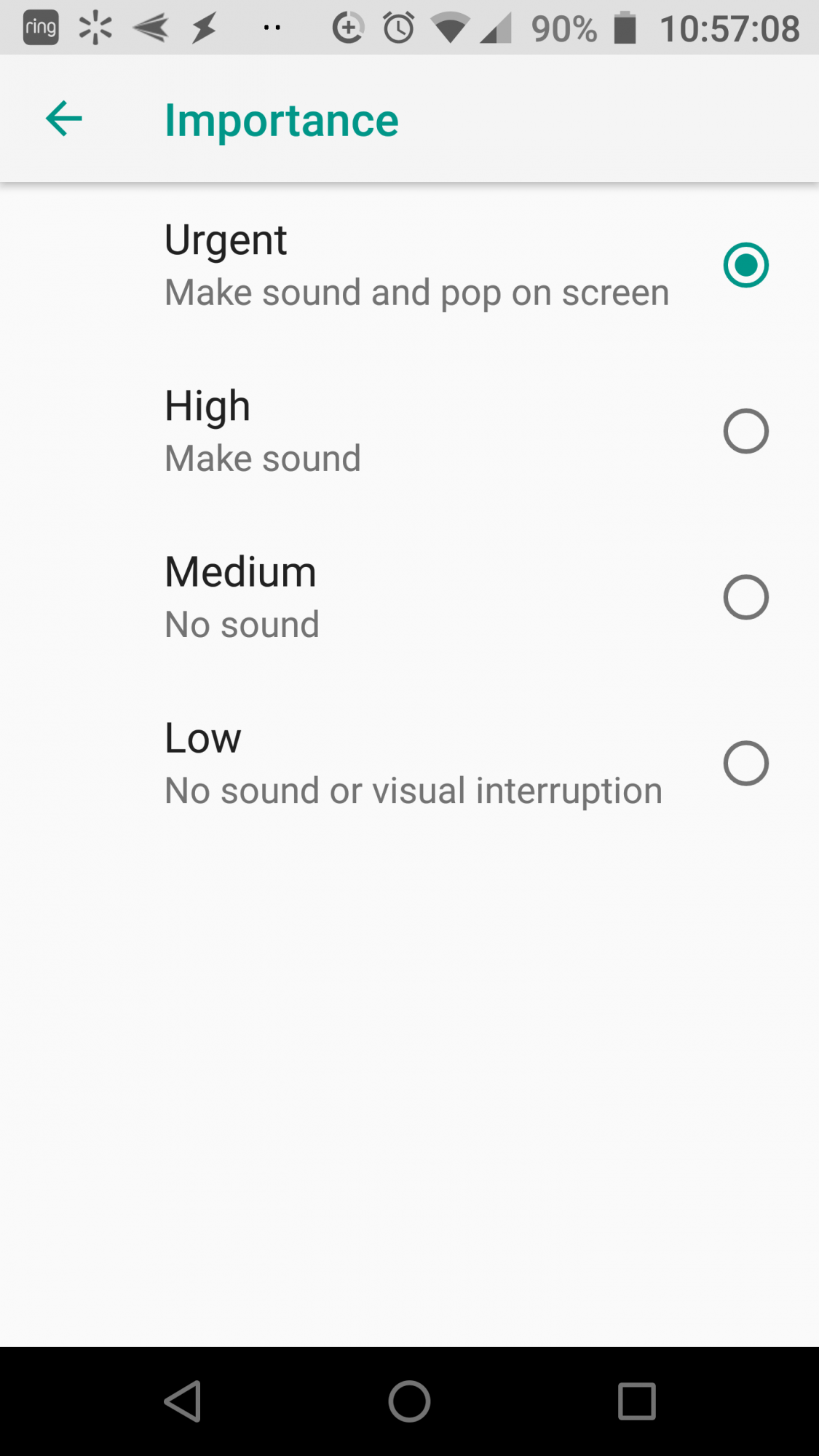
Task: Tap the Walmart spark icon in status bar
Action: (x=94, y=27)
